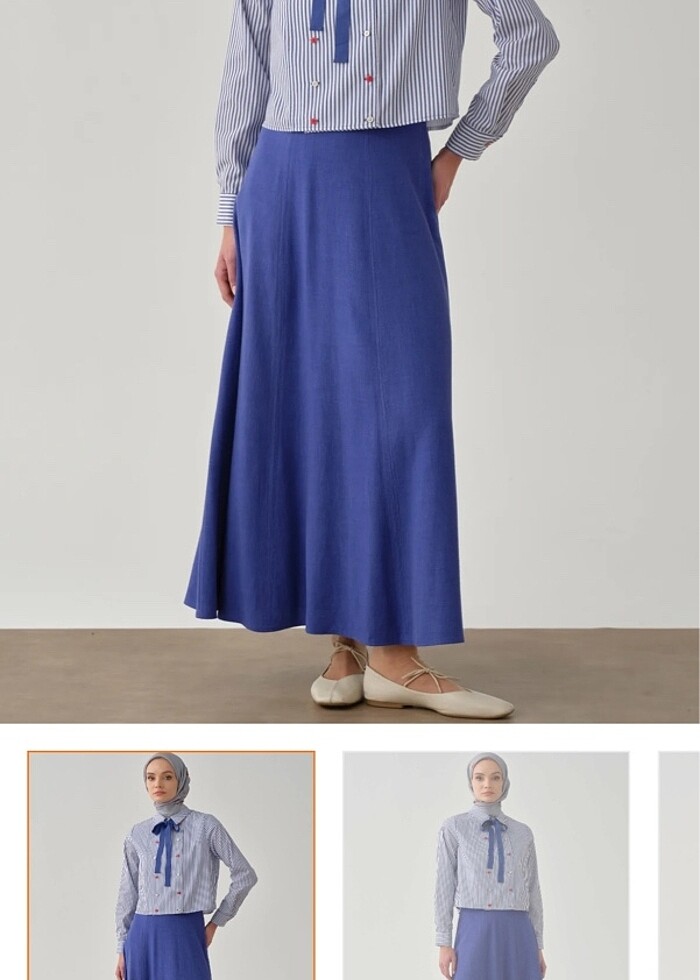Select the first thumbnail with orange border
Viewport: 700px width, 980px height.
click(x=171, y=865)
